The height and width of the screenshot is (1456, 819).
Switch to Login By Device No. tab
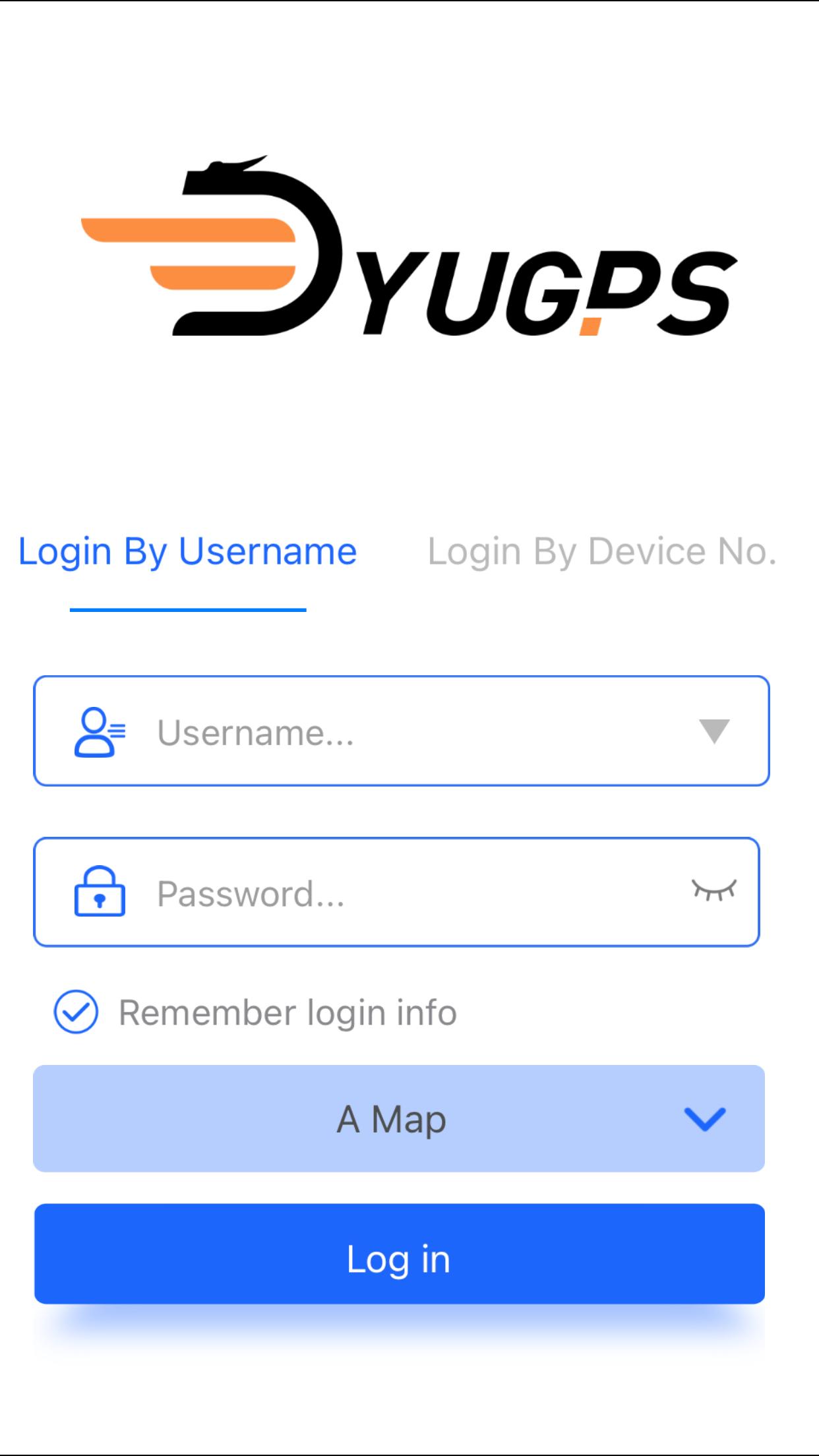tap(602, 551)
